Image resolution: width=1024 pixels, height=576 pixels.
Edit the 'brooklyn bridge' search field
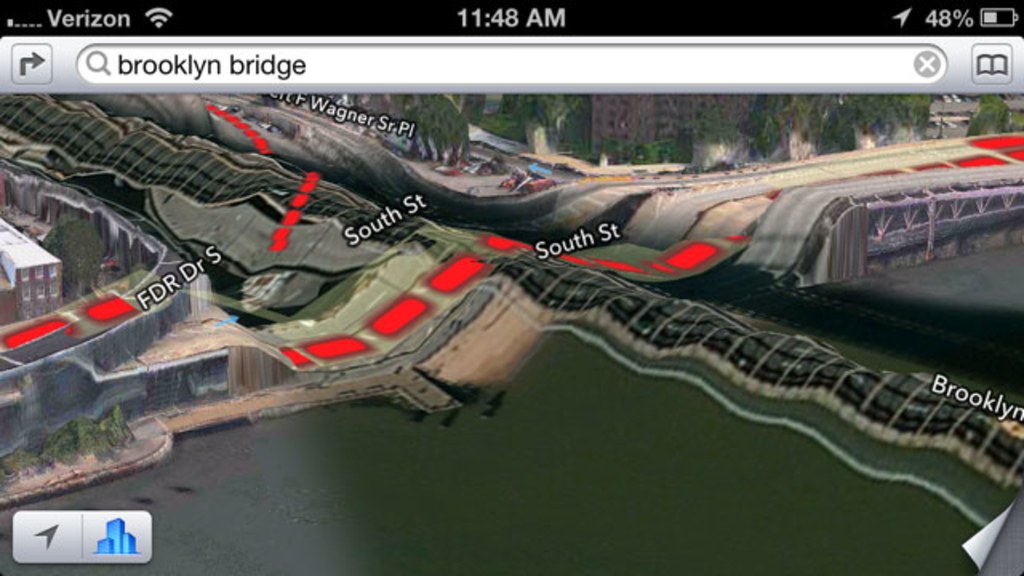click(x=500, y=65)
